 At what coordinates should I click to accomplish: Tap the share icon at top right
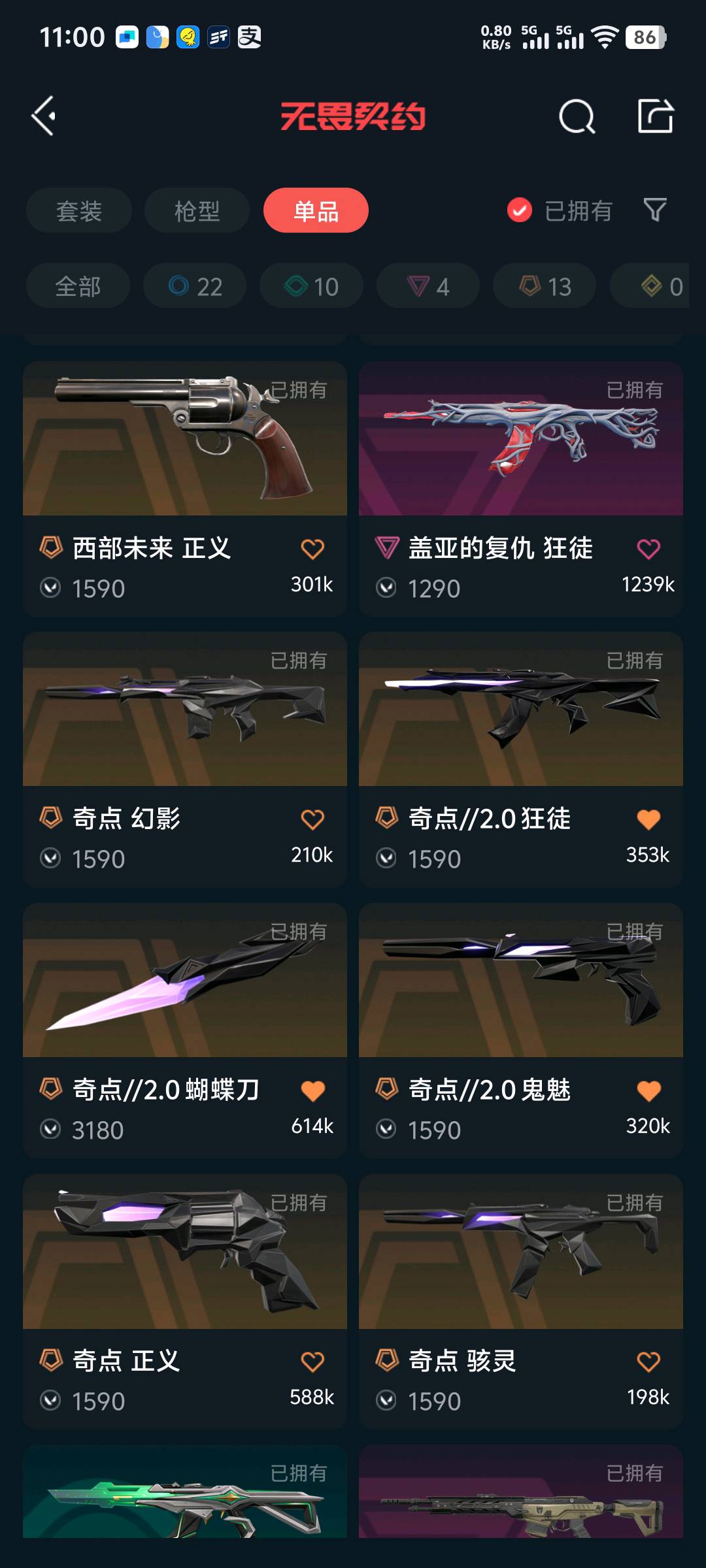tap(655, 116)
